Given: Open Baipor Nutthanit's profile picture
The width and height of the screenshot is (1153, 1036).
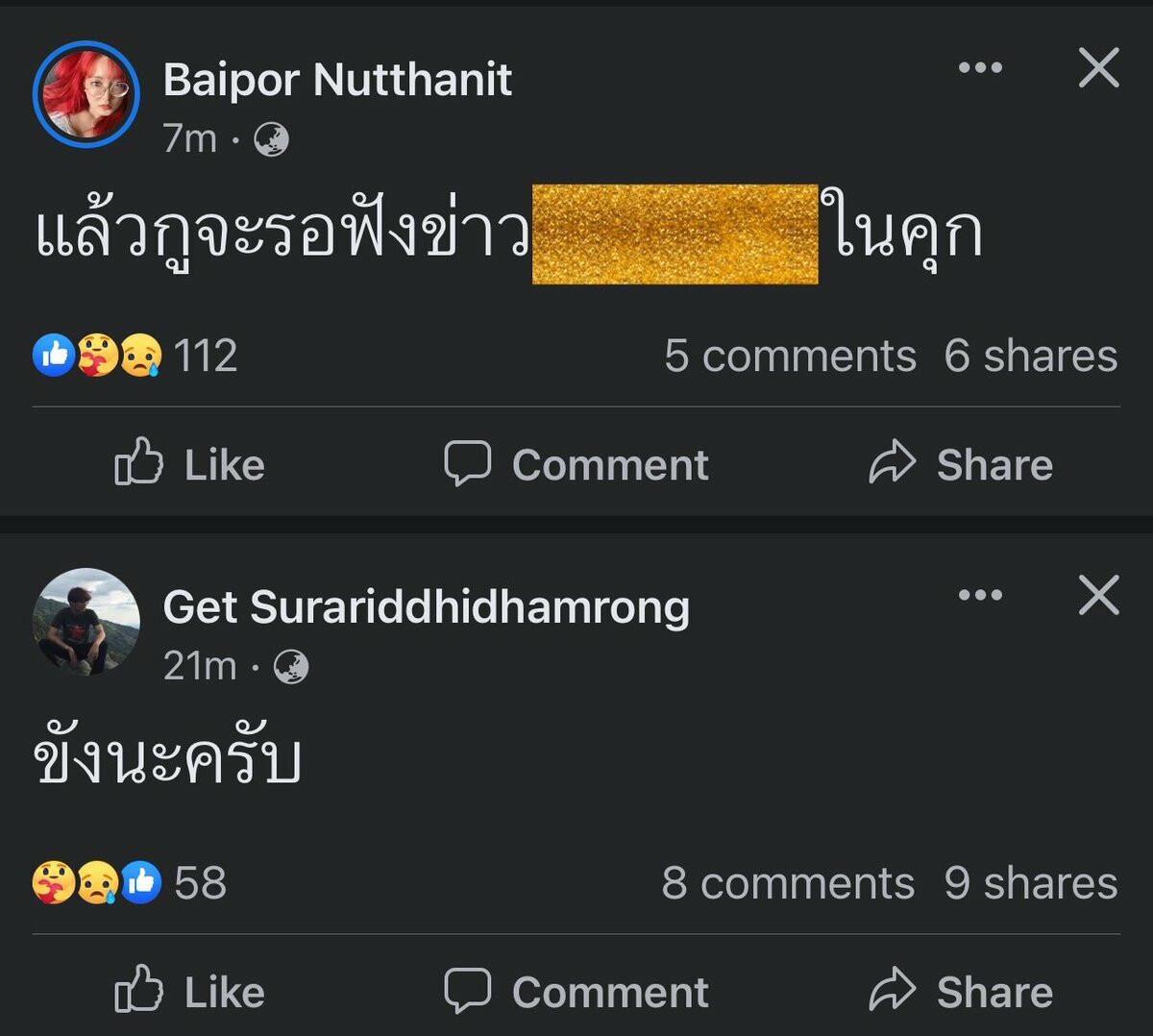Looking at the screenshot, I should tap(86, 95).
